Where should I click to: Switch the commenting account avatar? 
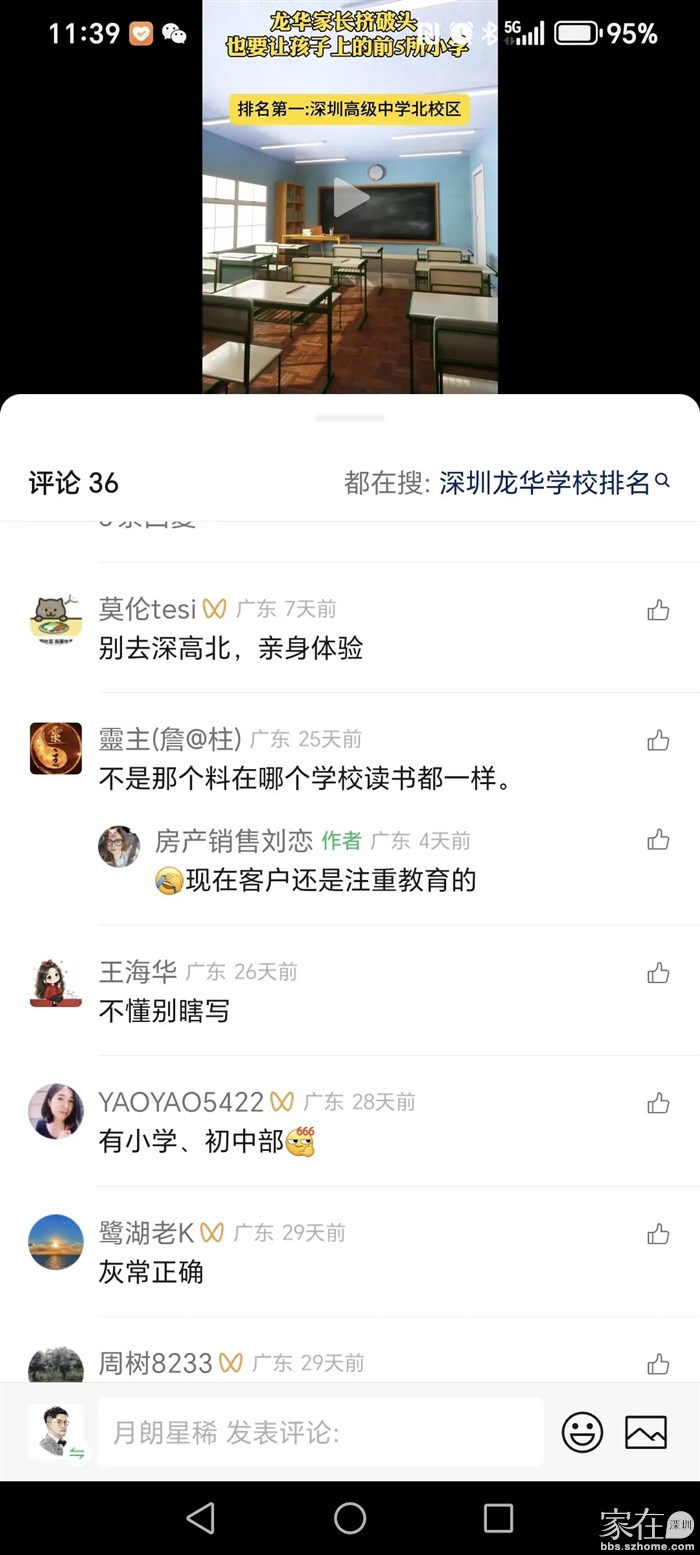(56, 1432)
